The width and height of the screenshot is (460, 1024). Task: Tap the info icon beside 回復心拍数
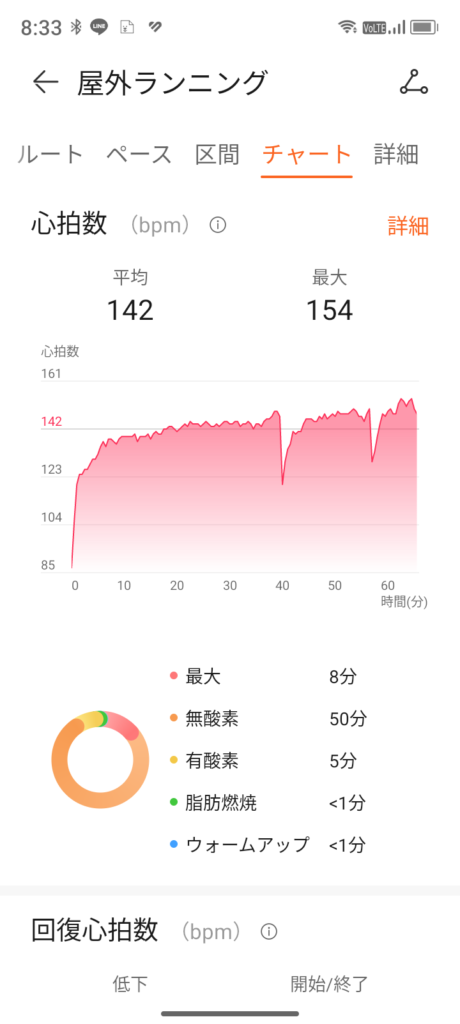pos(269,931)
